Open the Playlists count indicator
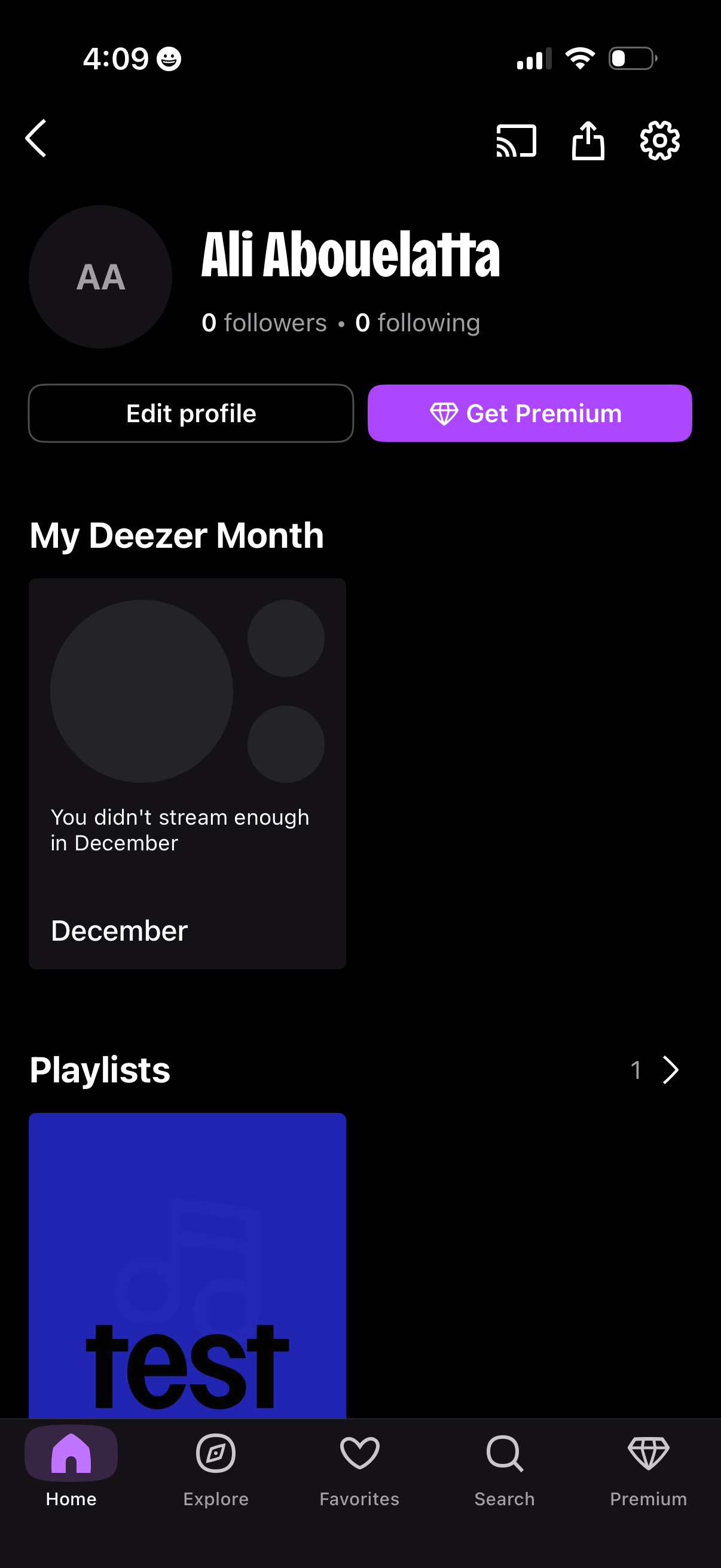This screenshot has width=721, height=1568. pyautogui.click(x=636, y=1069)
